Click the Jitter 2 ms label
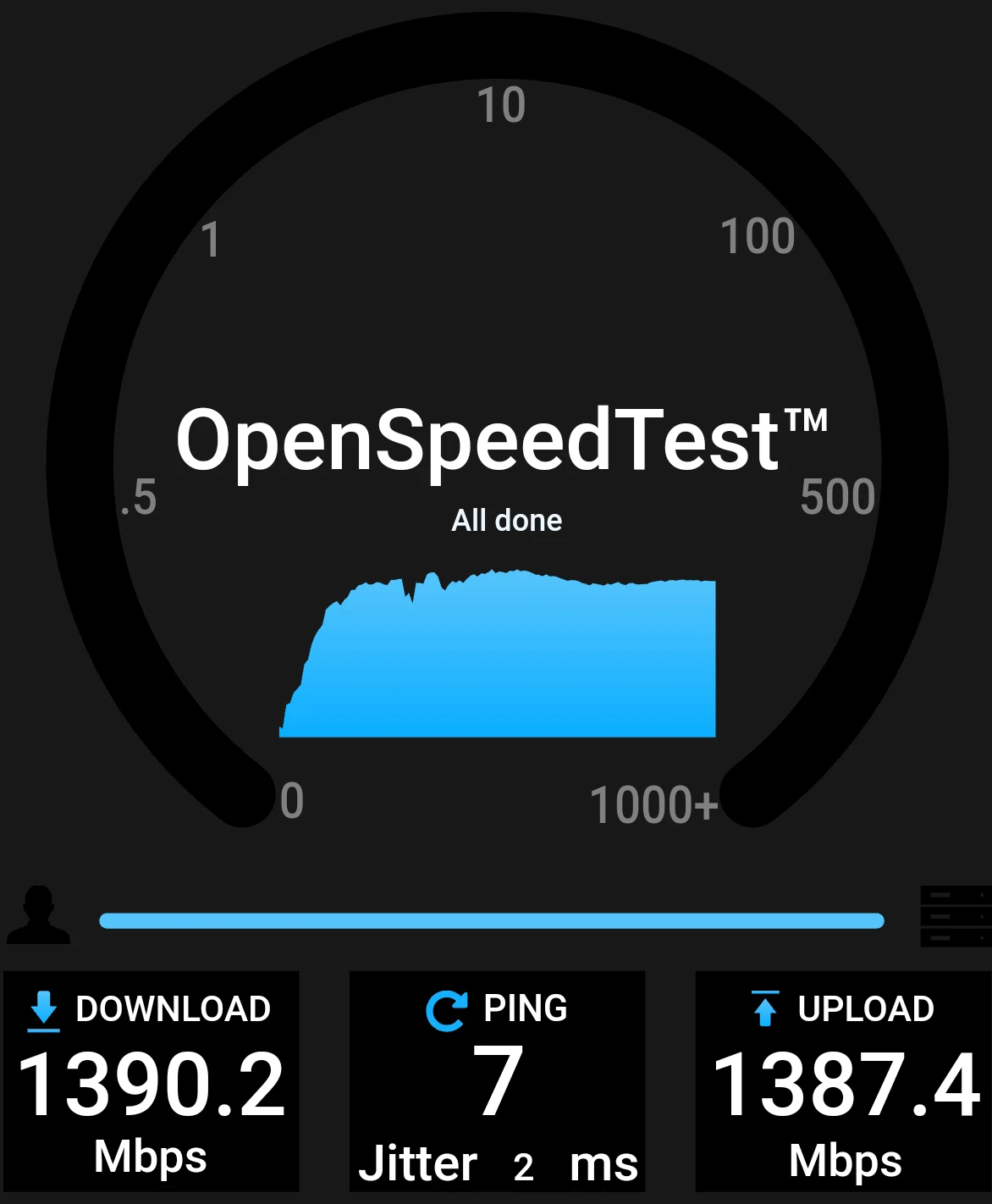This screenshot has height=1204, width=992. point(498,1163)
